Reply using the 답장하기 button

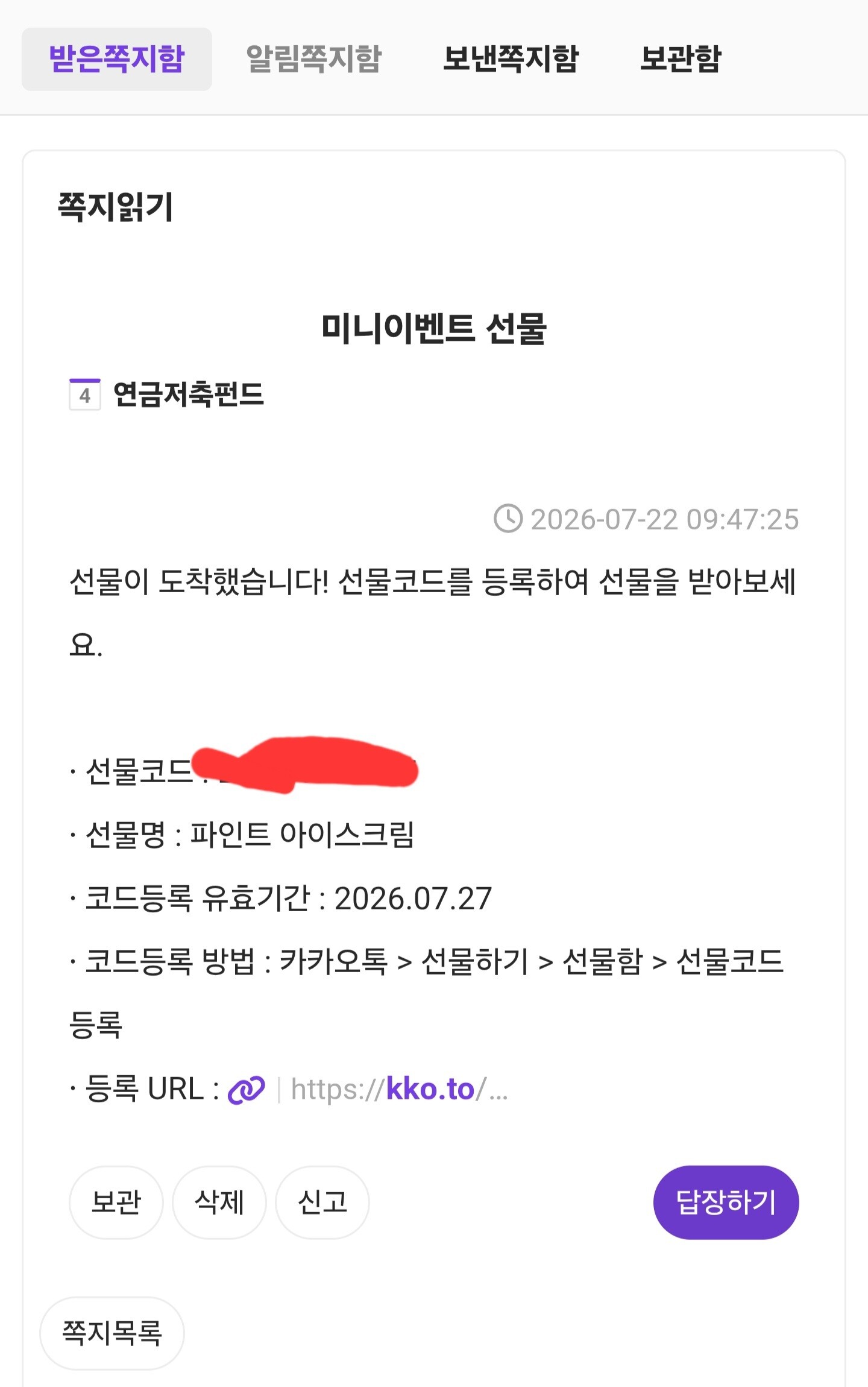point(726,1202)
